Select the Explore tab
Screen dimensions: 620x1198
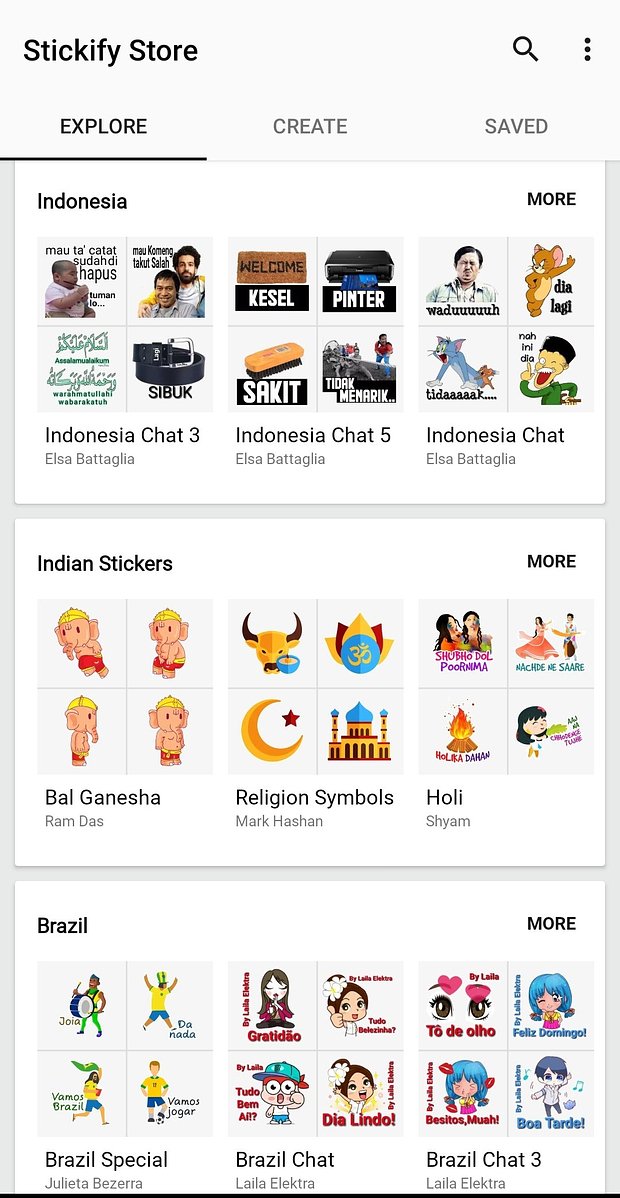(x=103, y=127)
